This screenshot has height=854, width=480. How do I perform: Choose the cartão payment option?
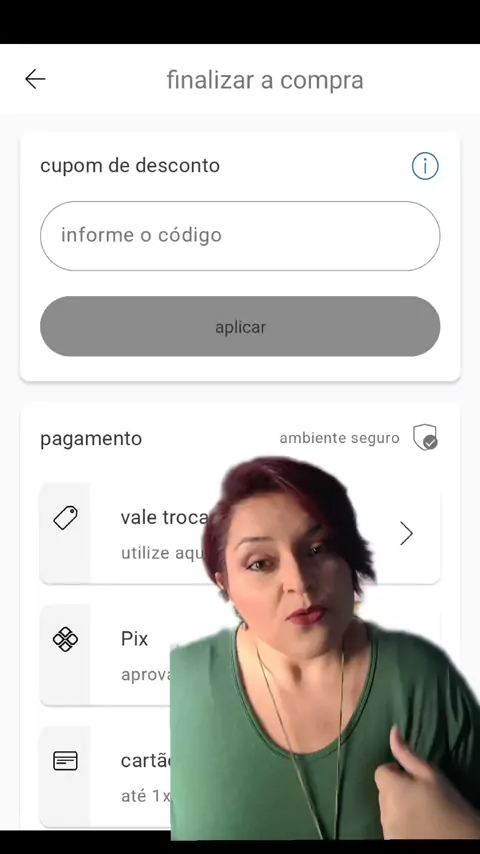click(240, 776)
